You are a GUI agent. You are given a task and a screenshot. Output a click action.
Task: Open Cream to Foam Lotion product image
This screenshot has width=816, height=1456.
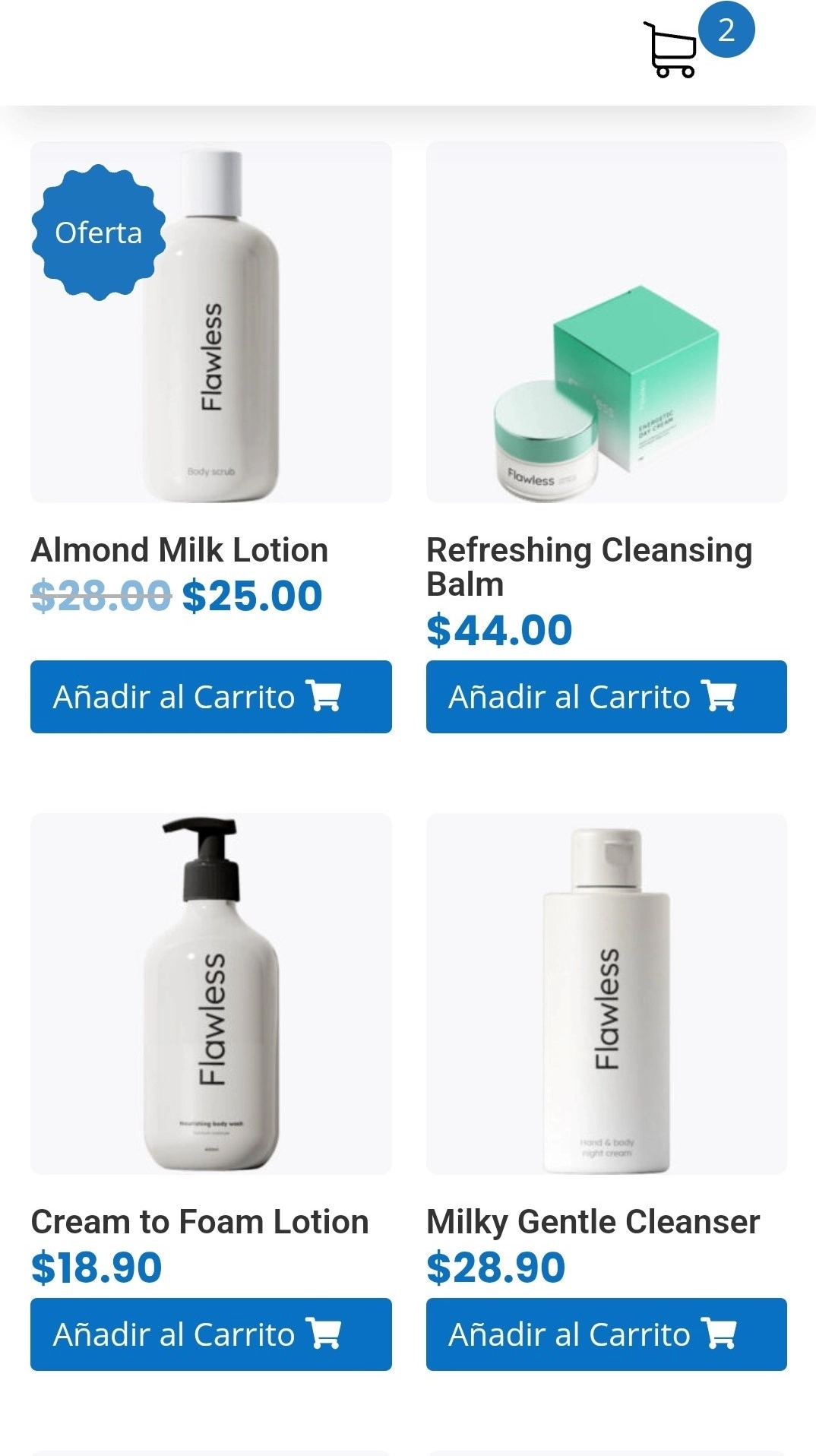pyautogui.click(x=211, y=994)
